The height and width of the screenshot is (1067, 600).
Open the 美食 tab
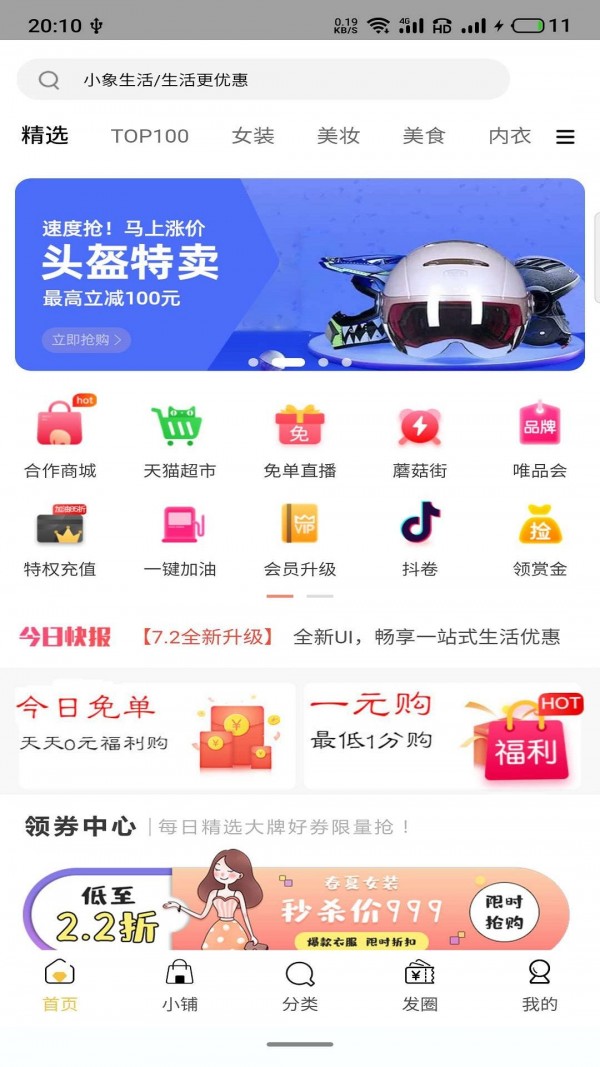[423, 136]
